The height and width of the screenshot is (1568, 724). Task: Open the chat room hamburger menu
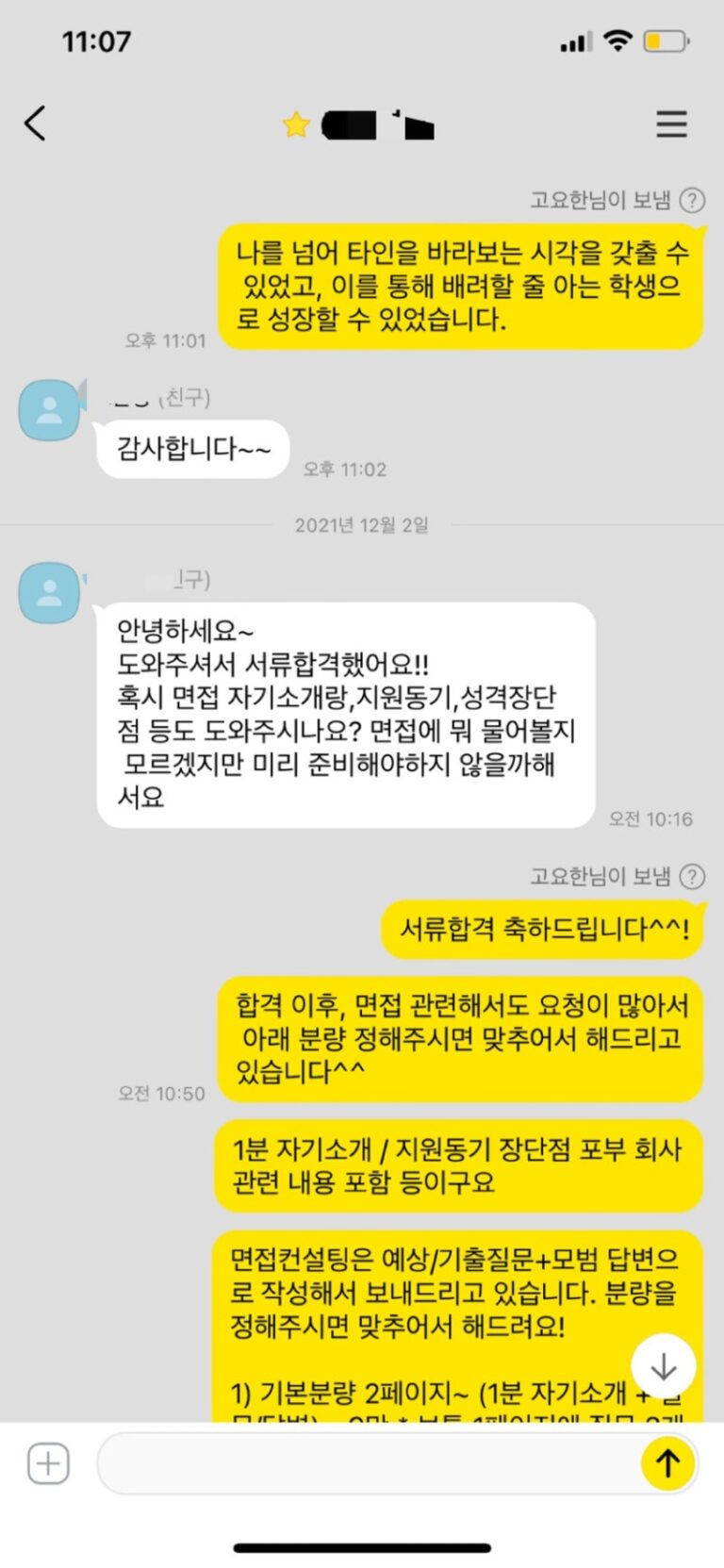(x=671, y=124)
